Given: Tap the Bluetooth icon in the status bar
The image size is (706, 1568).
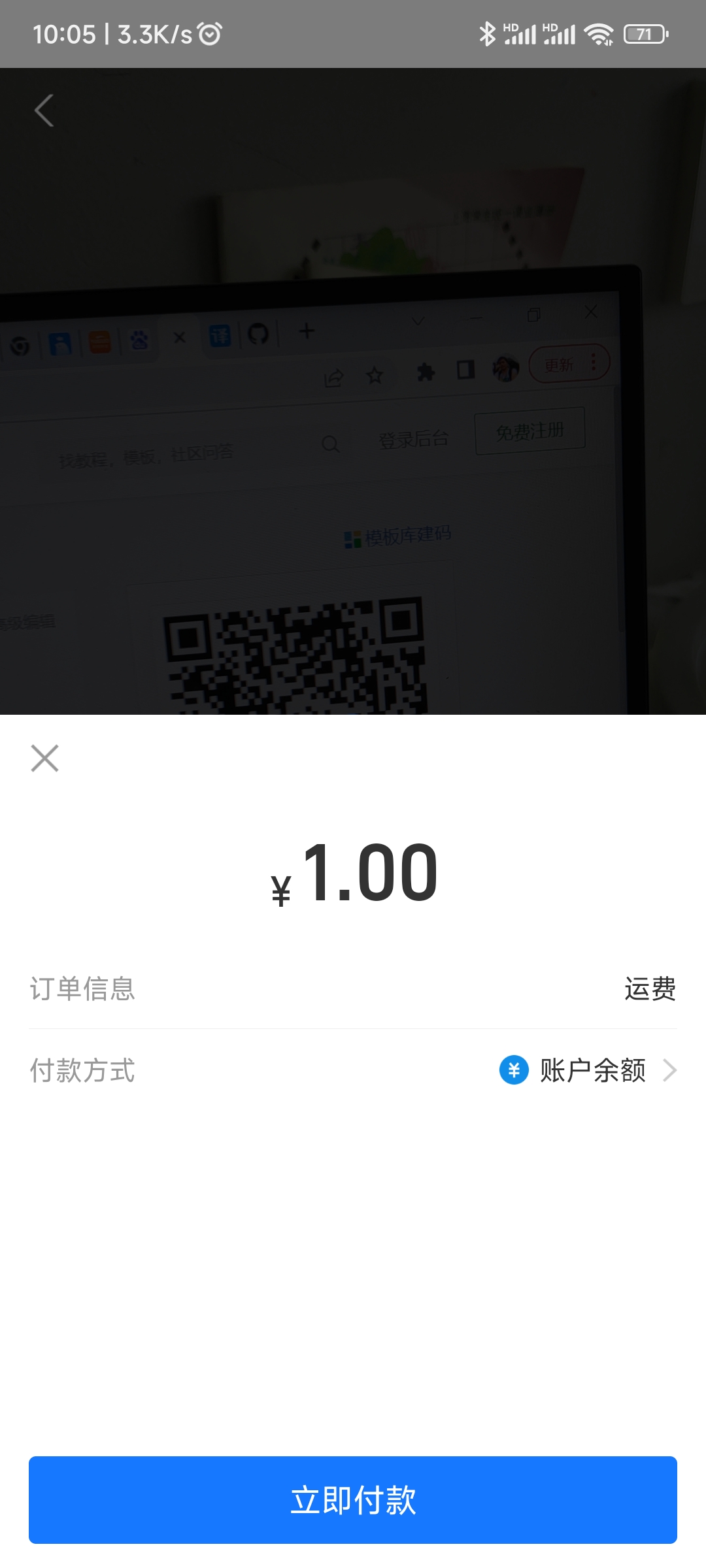Looking at the screenshot, I should (486, 34).
